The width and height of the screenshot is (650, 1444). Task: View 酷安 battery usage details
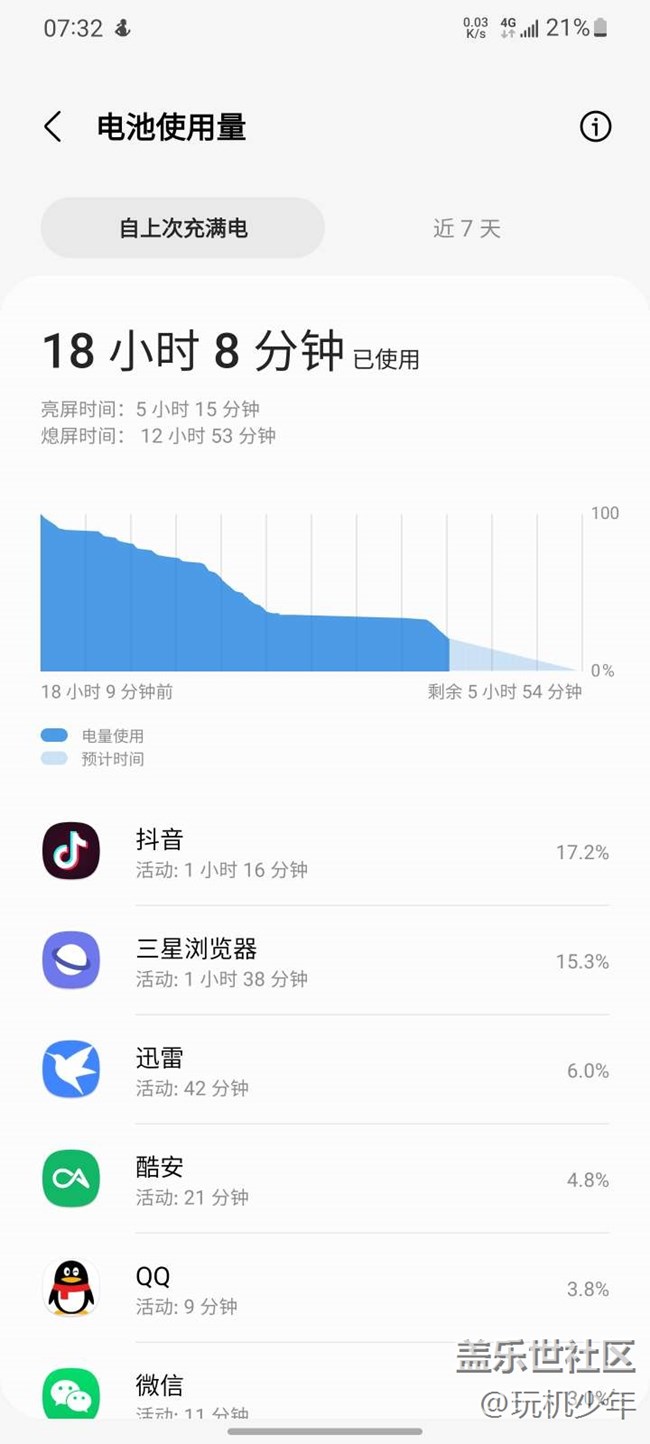pyautogui.click(x=325, y=1179)
